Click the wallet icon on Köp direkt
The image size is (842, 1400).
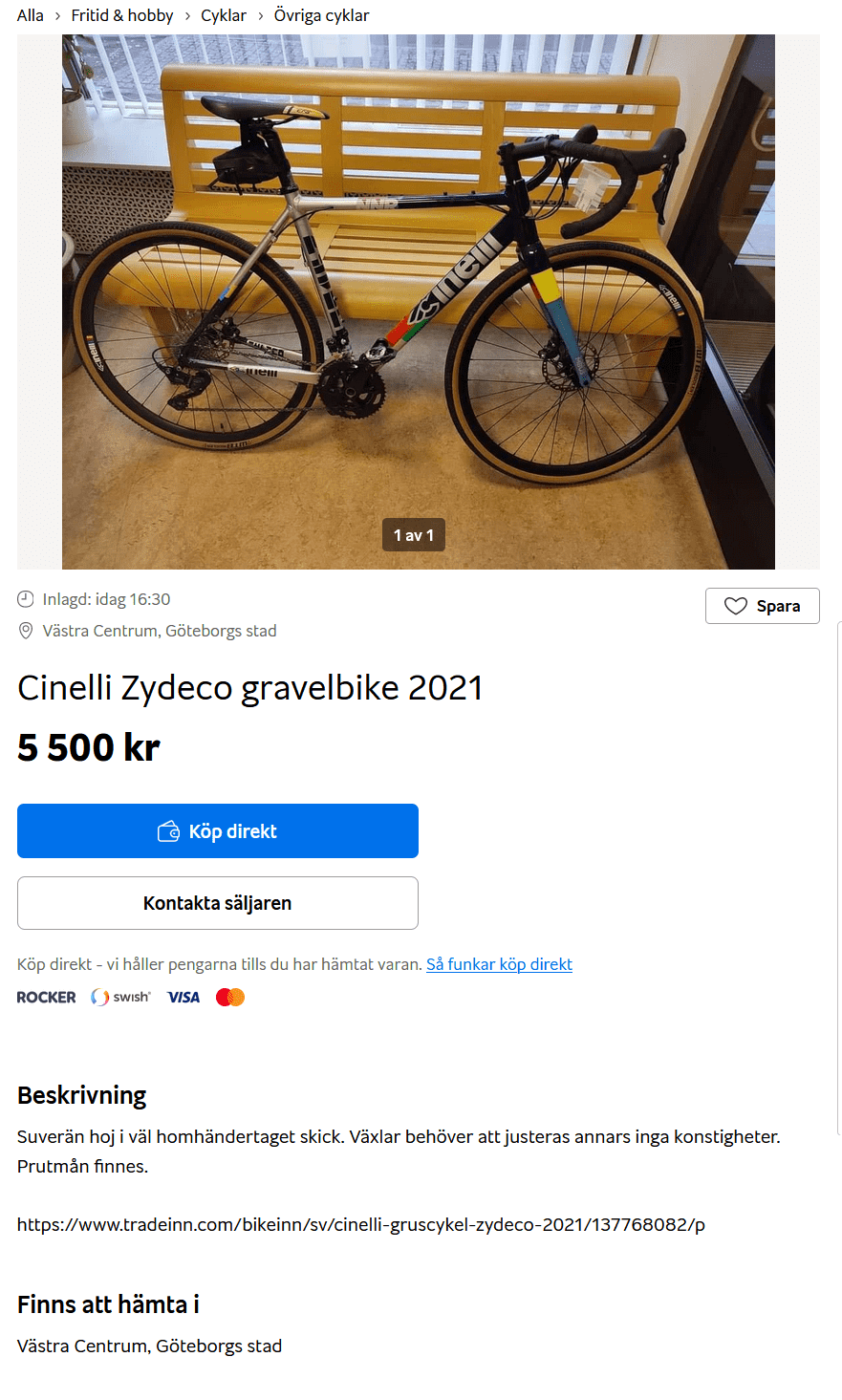[x=169, y=830]
